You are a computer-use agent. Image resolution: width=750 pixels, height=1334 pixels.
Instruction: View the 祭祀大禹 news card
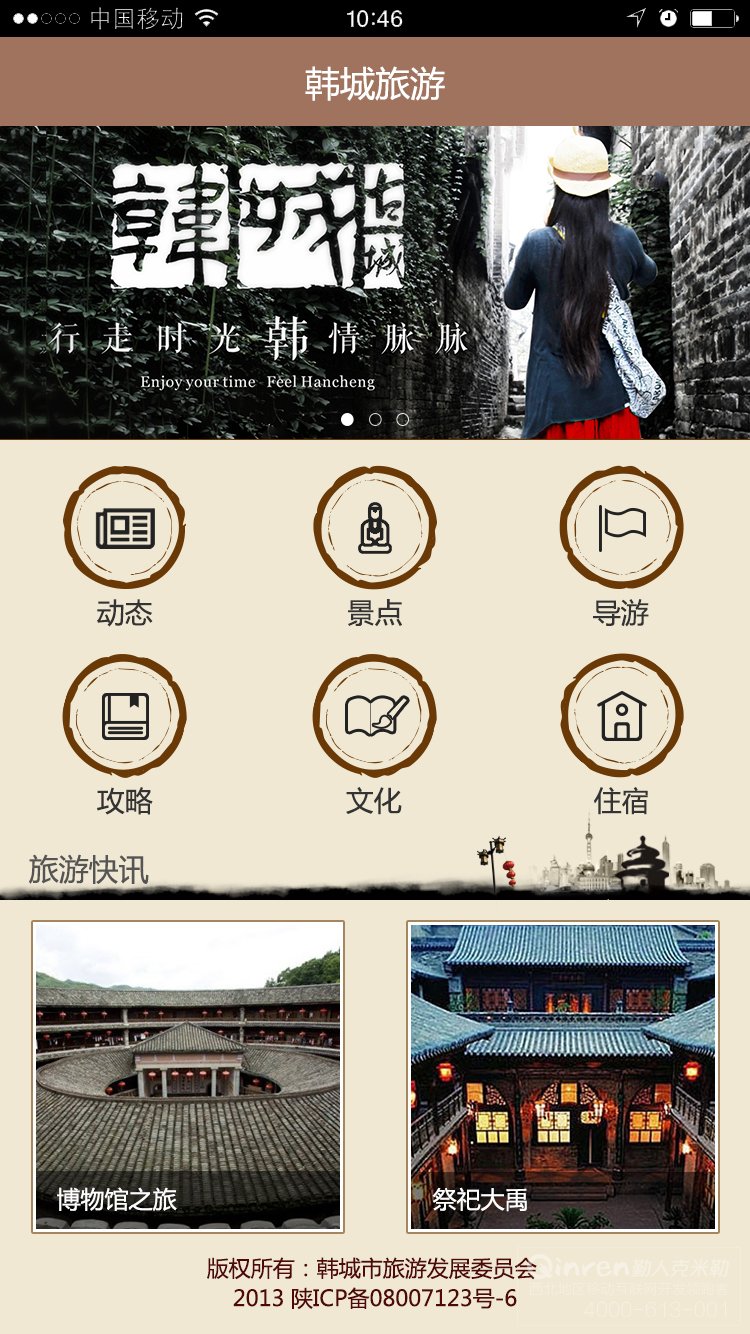pos(563,1077)
